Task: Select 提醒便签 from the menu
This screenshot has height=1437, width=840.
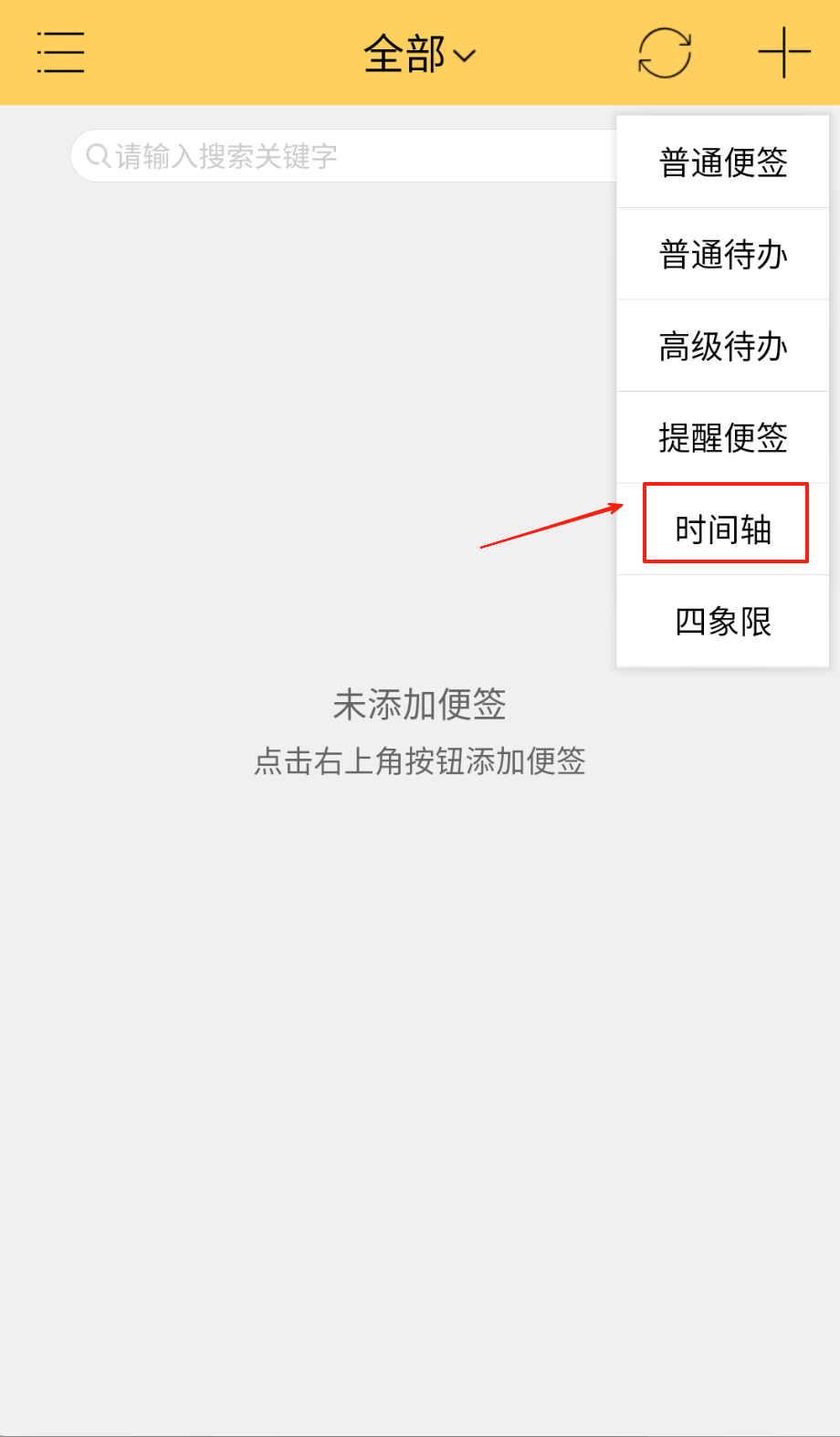Action: click(723, 437)
